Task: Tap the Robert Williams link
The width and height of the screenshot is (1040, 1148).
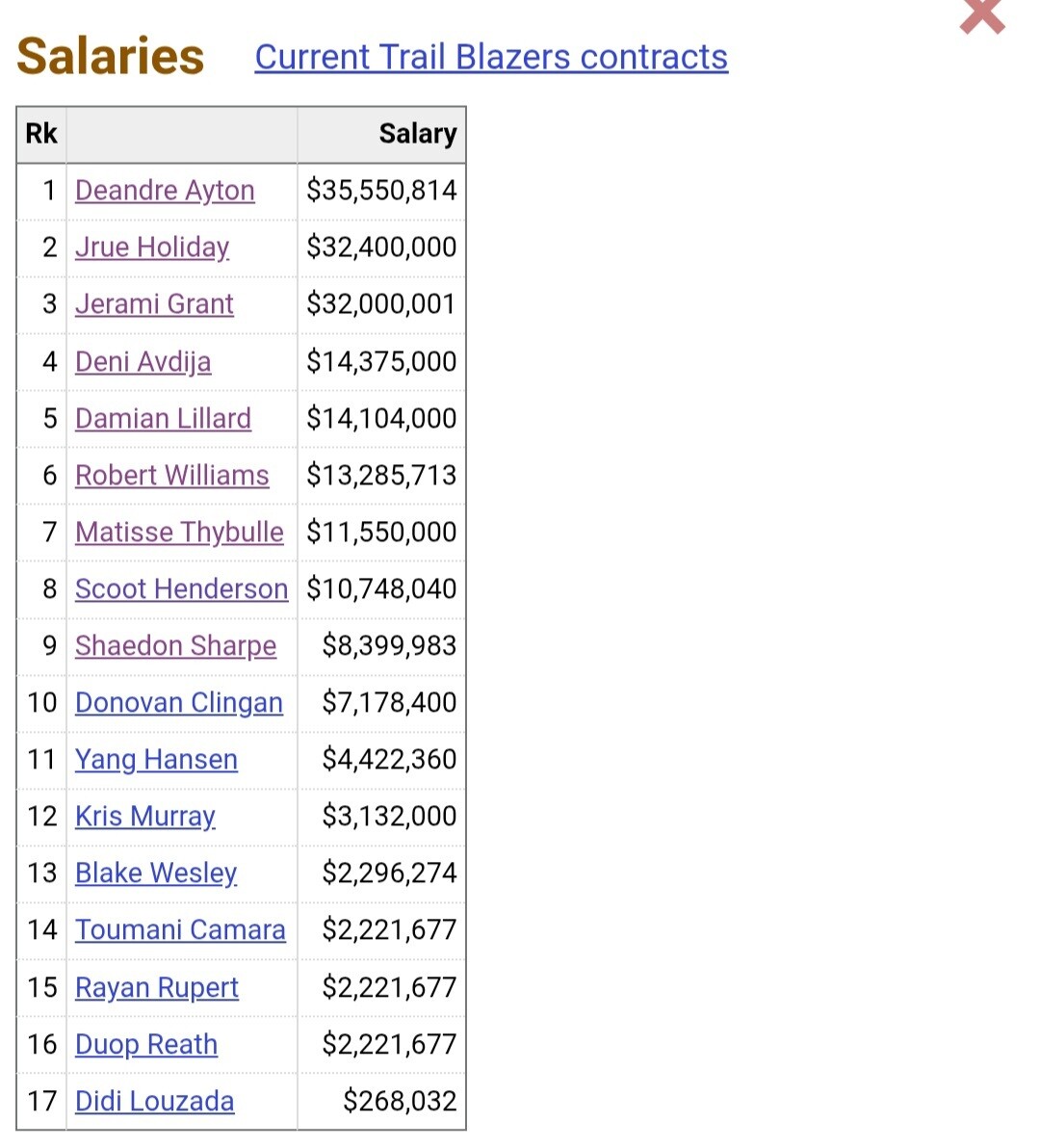Action: tap(172, 475)
